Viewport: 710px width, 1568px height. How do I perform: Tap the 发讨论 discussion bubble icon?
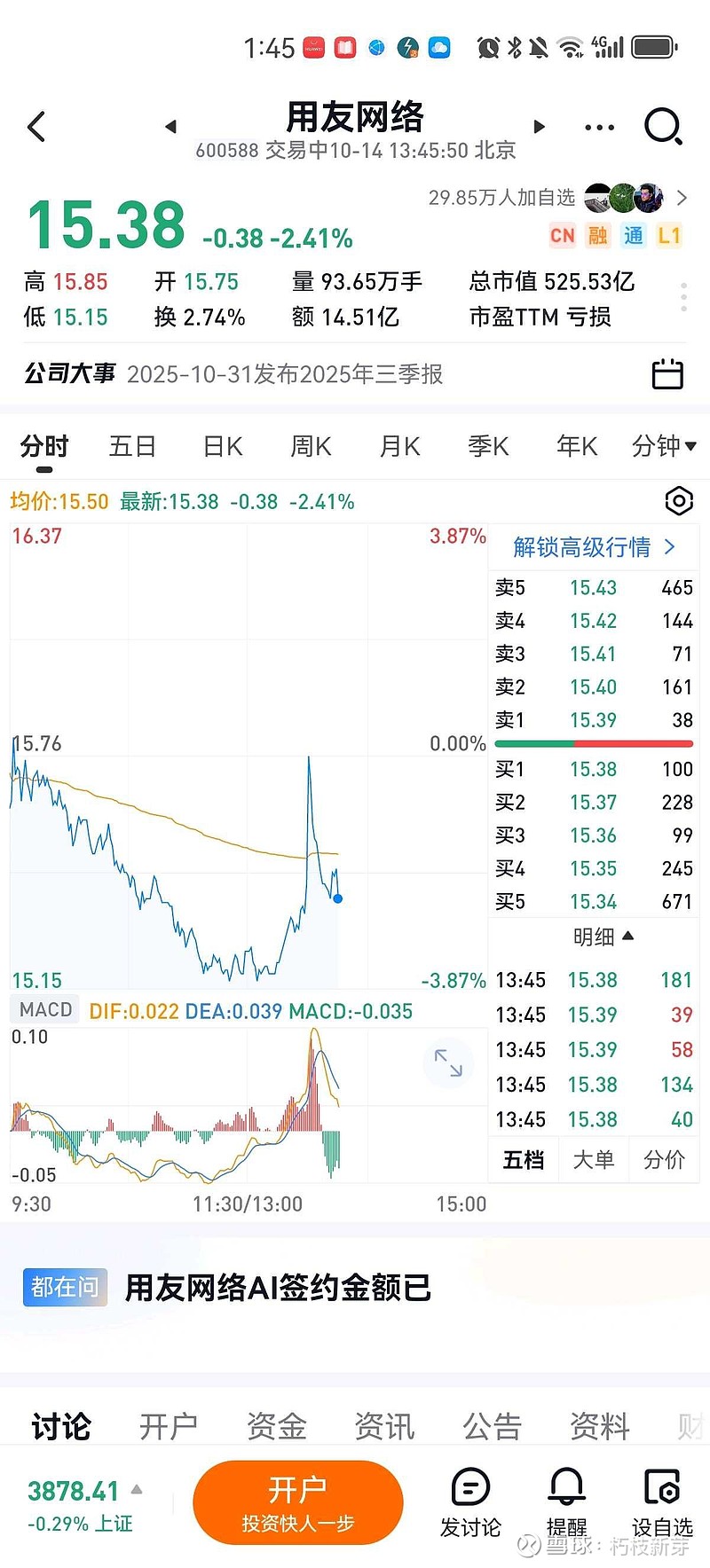click(470, 1486)
